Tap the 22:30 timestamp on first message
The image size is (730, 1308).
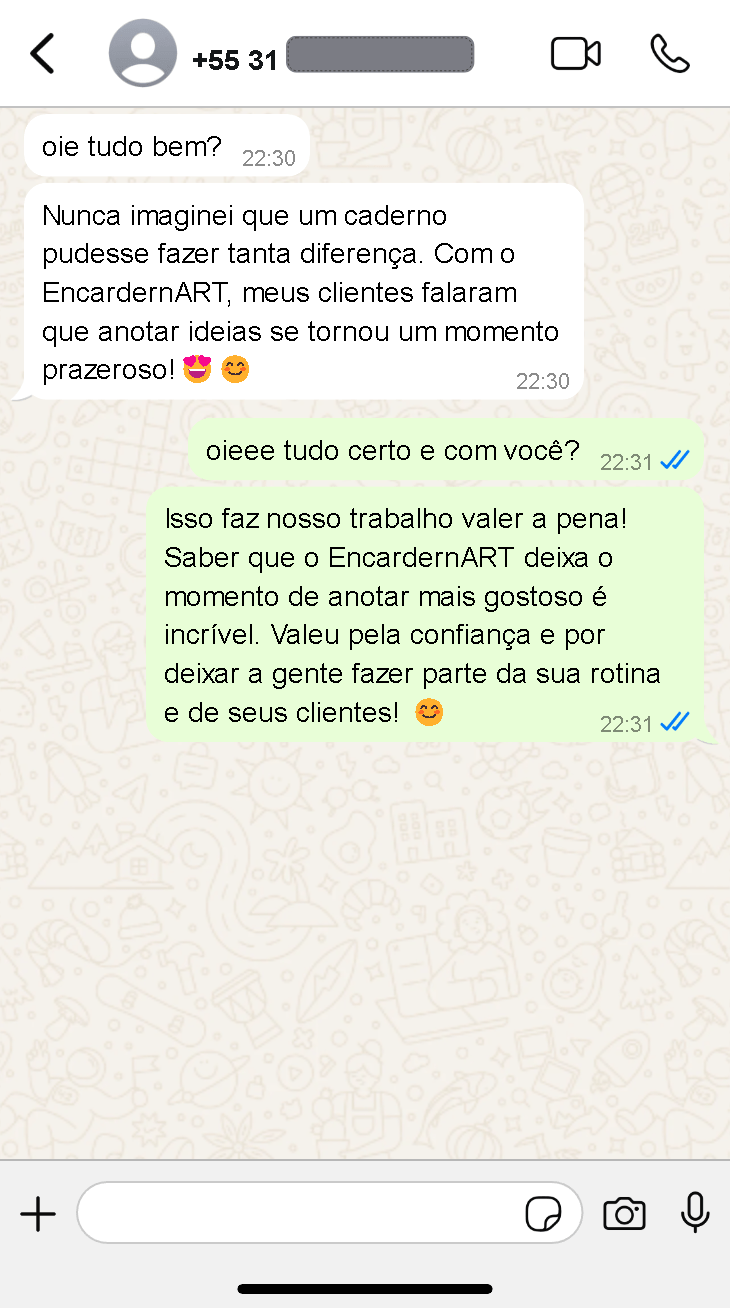pos(268,158)
